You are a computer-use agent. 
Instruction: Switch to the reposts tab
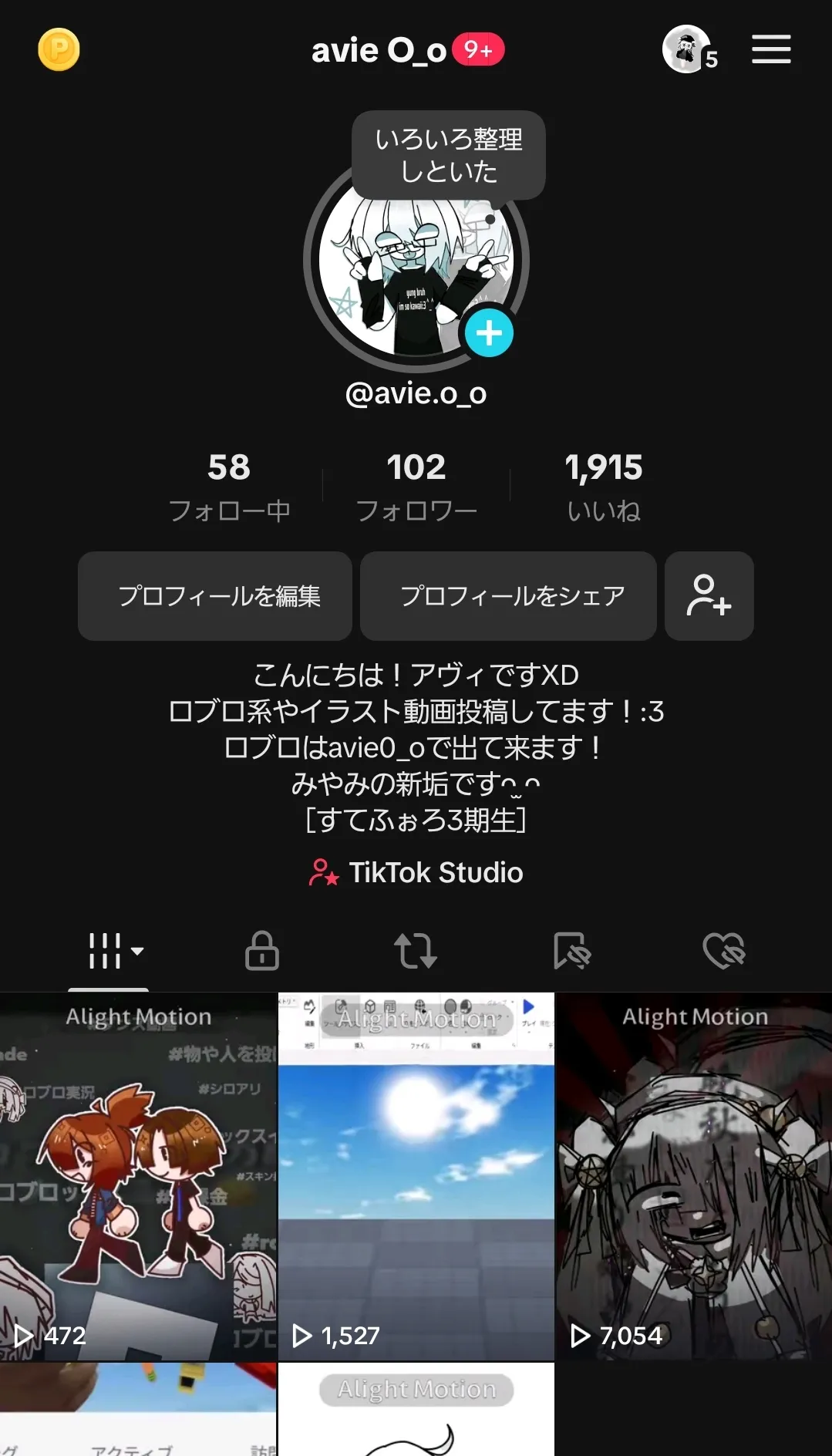pyautogui.click(x=416, y=951)
